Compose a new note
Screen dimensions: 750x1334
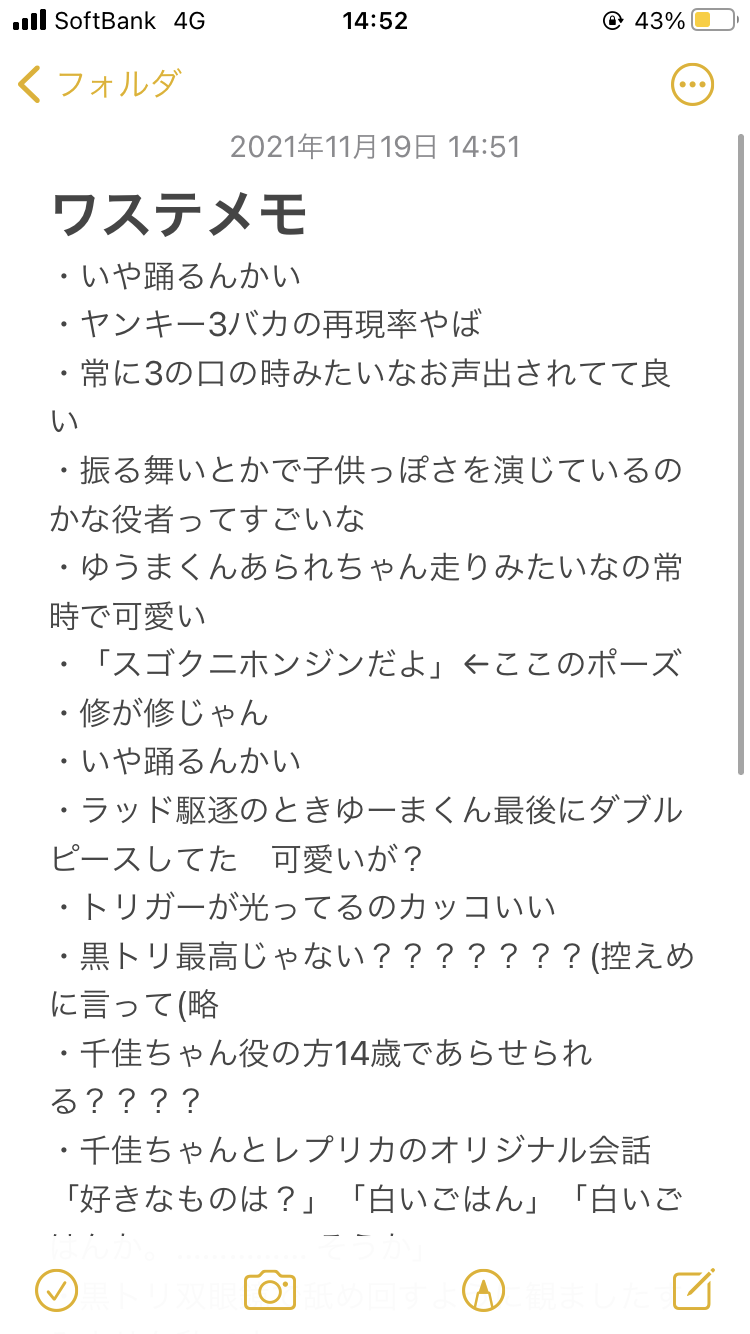click(693, 1289)
